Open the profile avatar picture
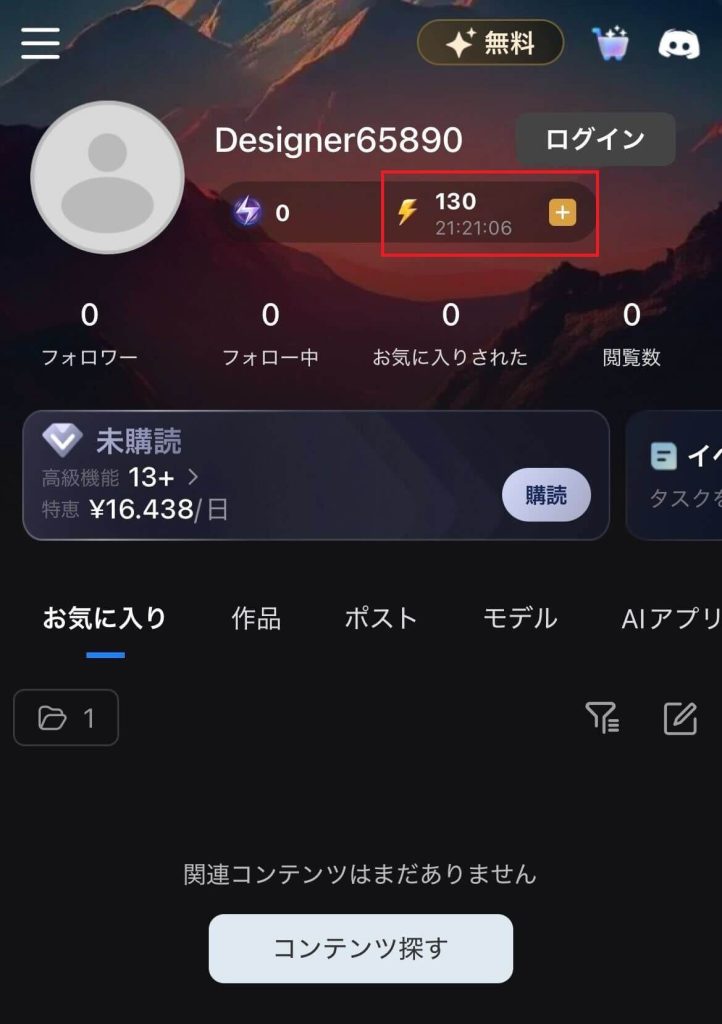This screenshot has height=1024, width=722. pos(107,177)
